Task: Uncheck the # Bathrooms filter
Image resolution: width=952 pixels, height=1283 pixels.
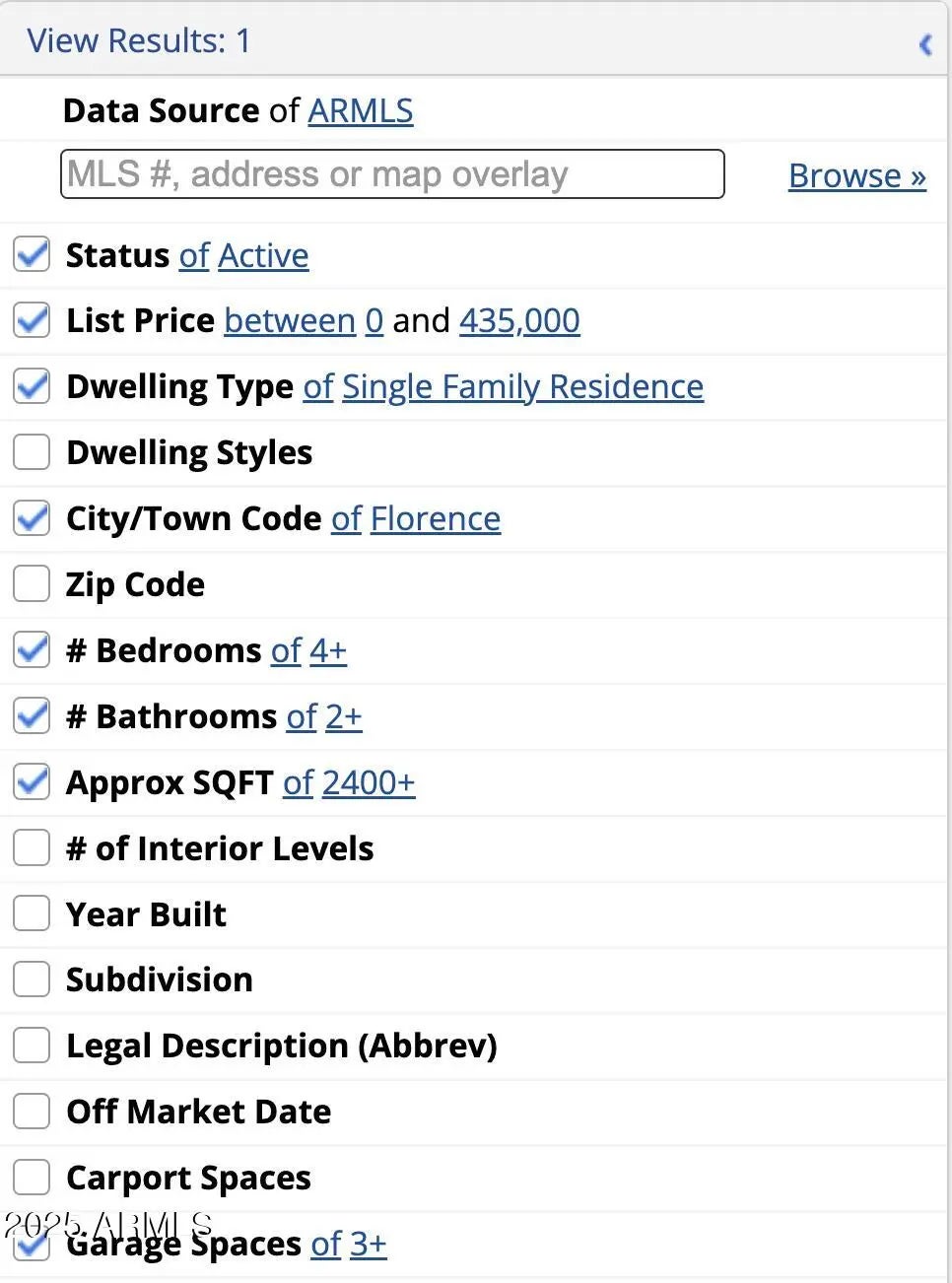Action: [x=32, y=715]
